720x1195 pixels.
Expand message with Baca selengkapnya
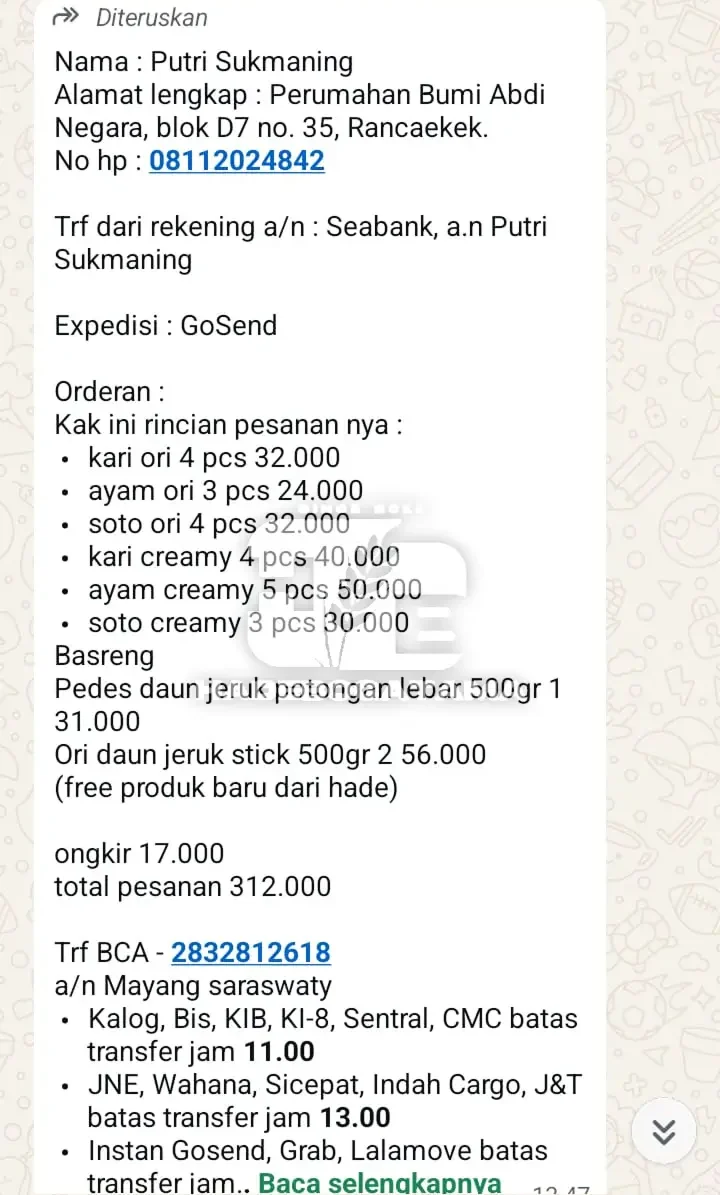pyautogui.click(x=380, y=1182)
